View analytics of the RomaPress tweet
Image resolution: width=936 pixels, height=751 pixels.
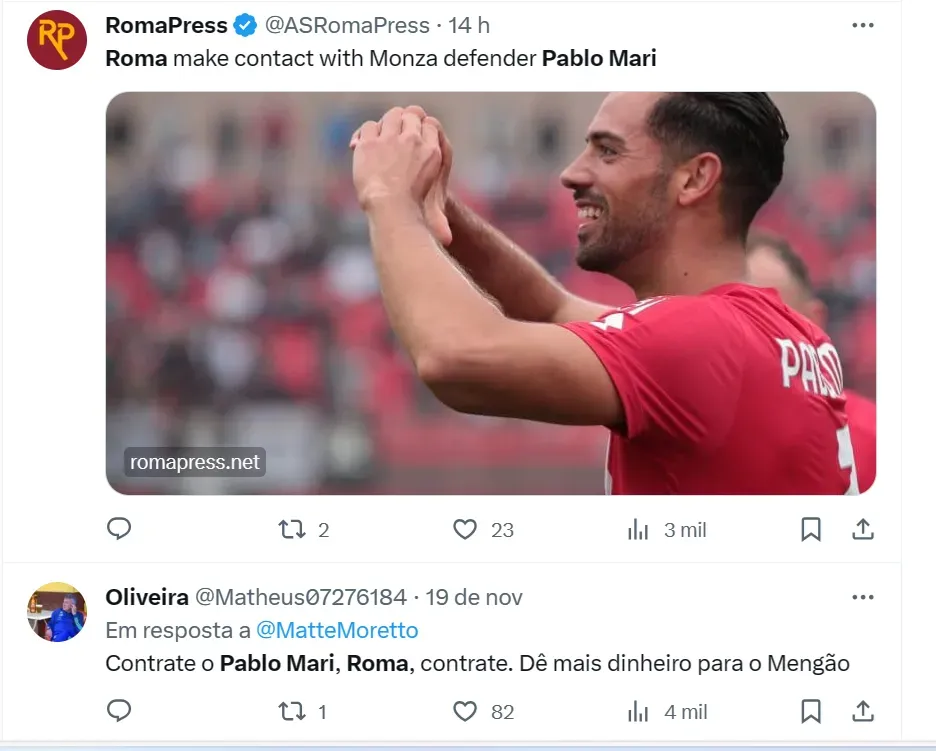tap(638, 529)
